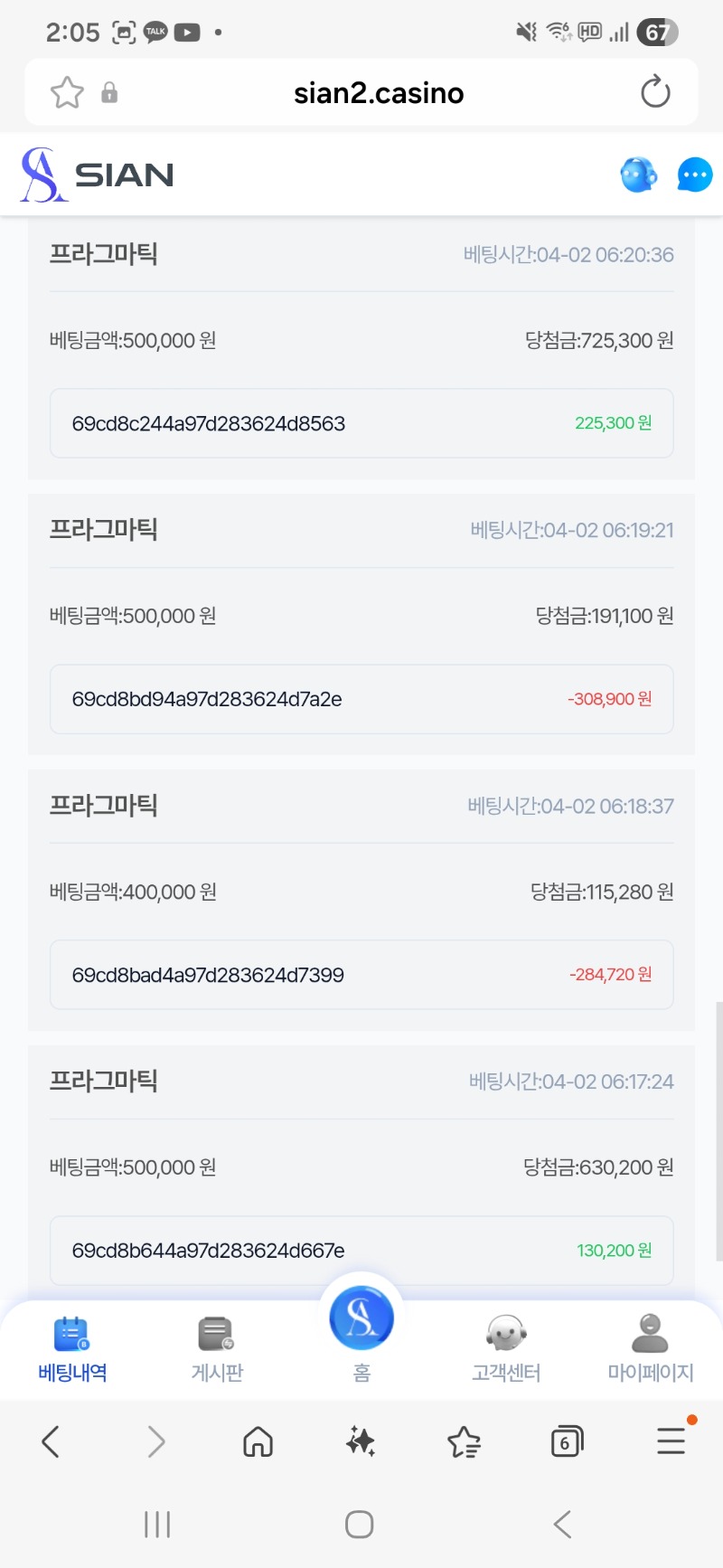Switch to the 베팅내역 tab
This screenshot has width=723, height=1568.
point(72,1347)
